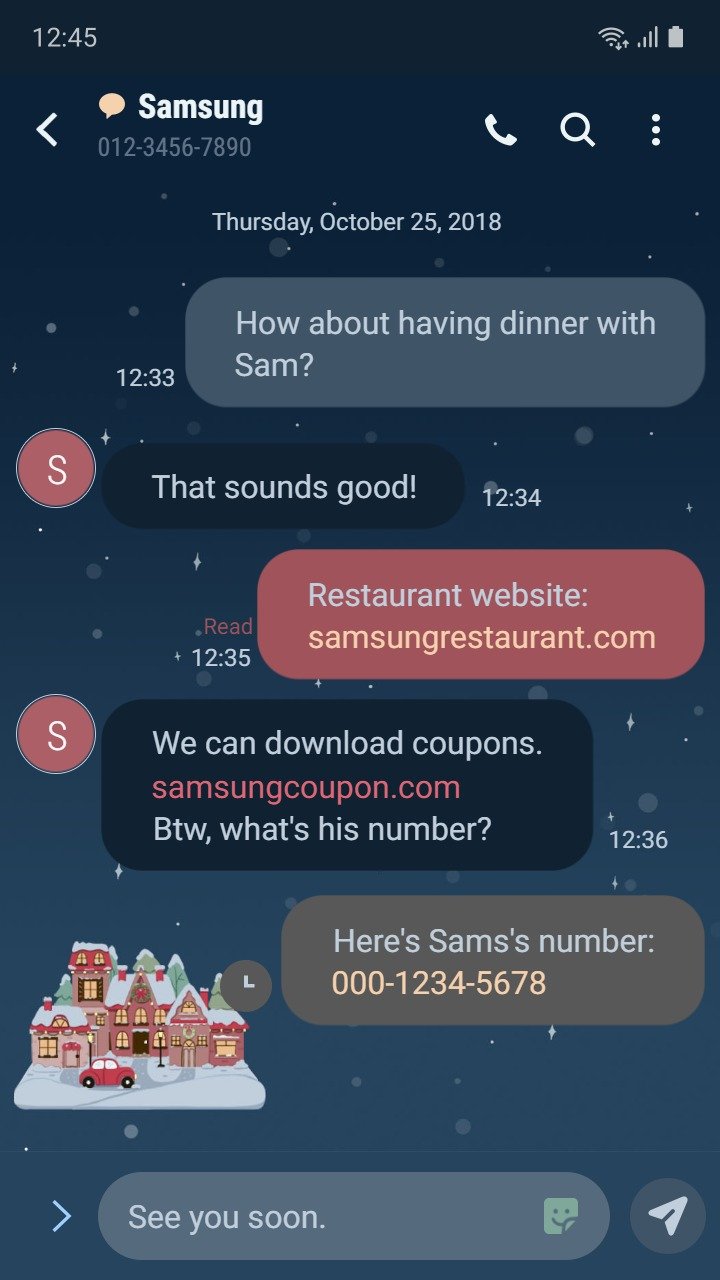This screenshot has height=1280, width=720.
Task: Send the message
Action: pos(668,1216)
